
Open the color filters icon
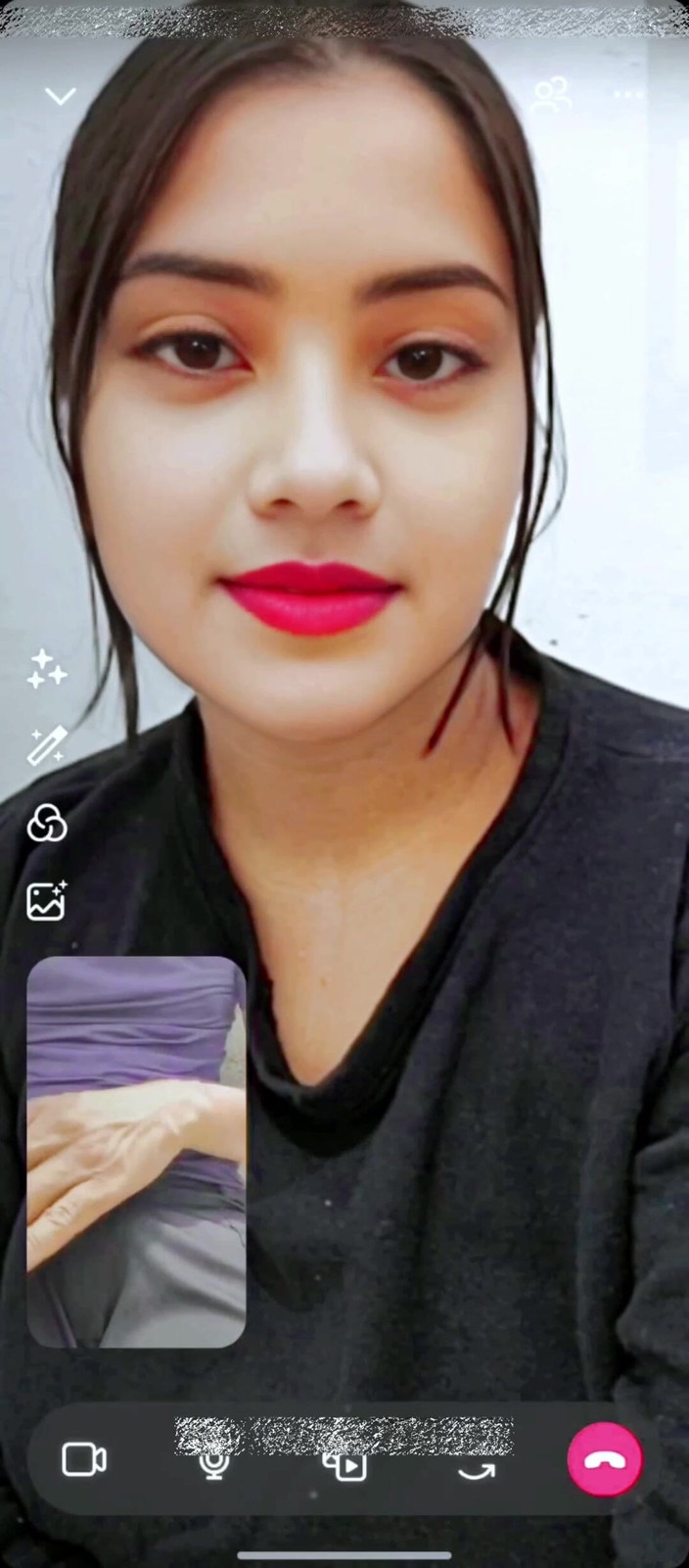[46, 824]
